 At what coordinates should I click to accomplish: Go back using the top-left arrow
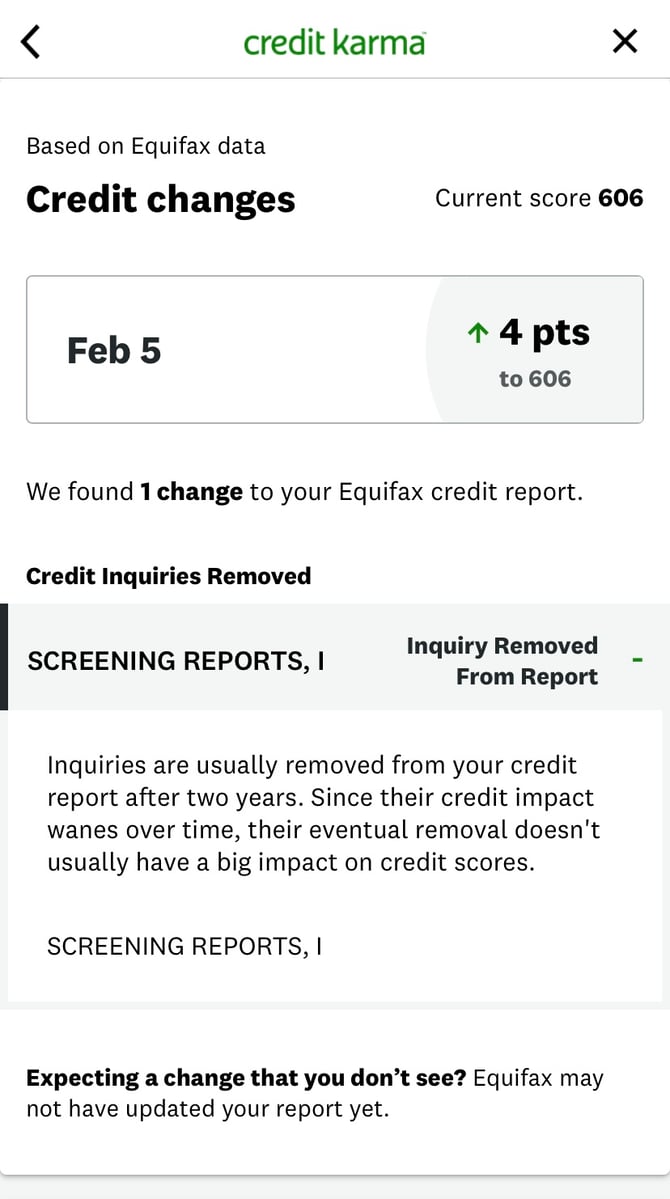click(x=31, y=42)
